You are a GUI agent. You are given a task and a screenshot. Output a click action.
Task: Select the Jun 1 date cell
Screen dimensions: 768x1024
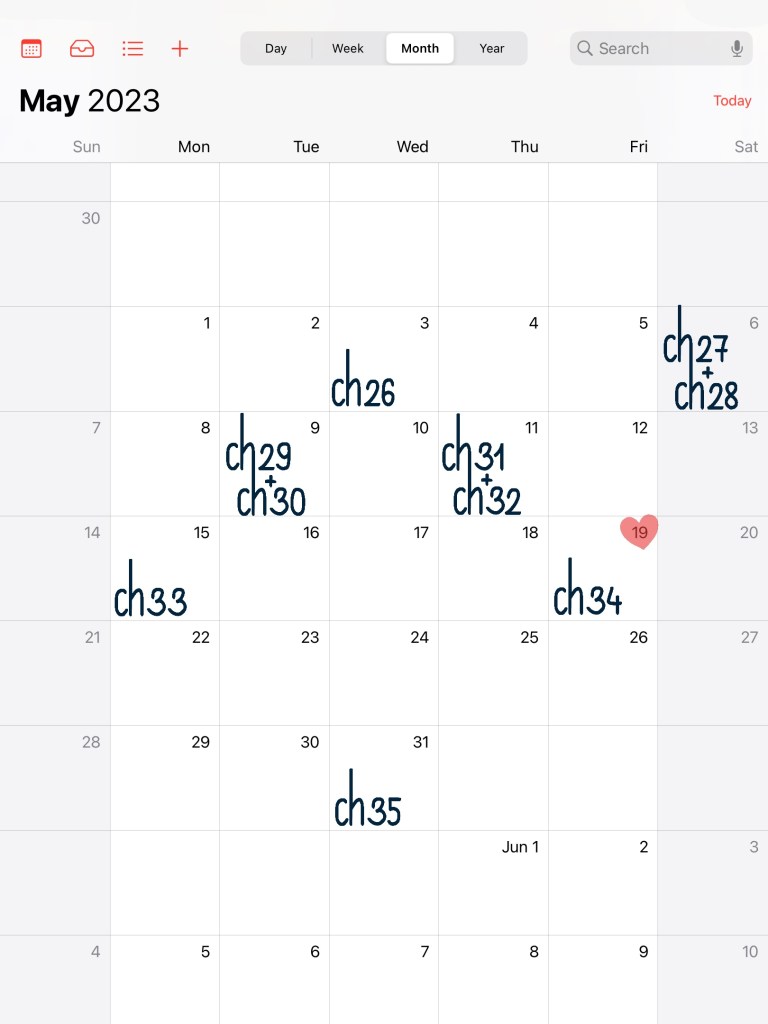point(494,882)
